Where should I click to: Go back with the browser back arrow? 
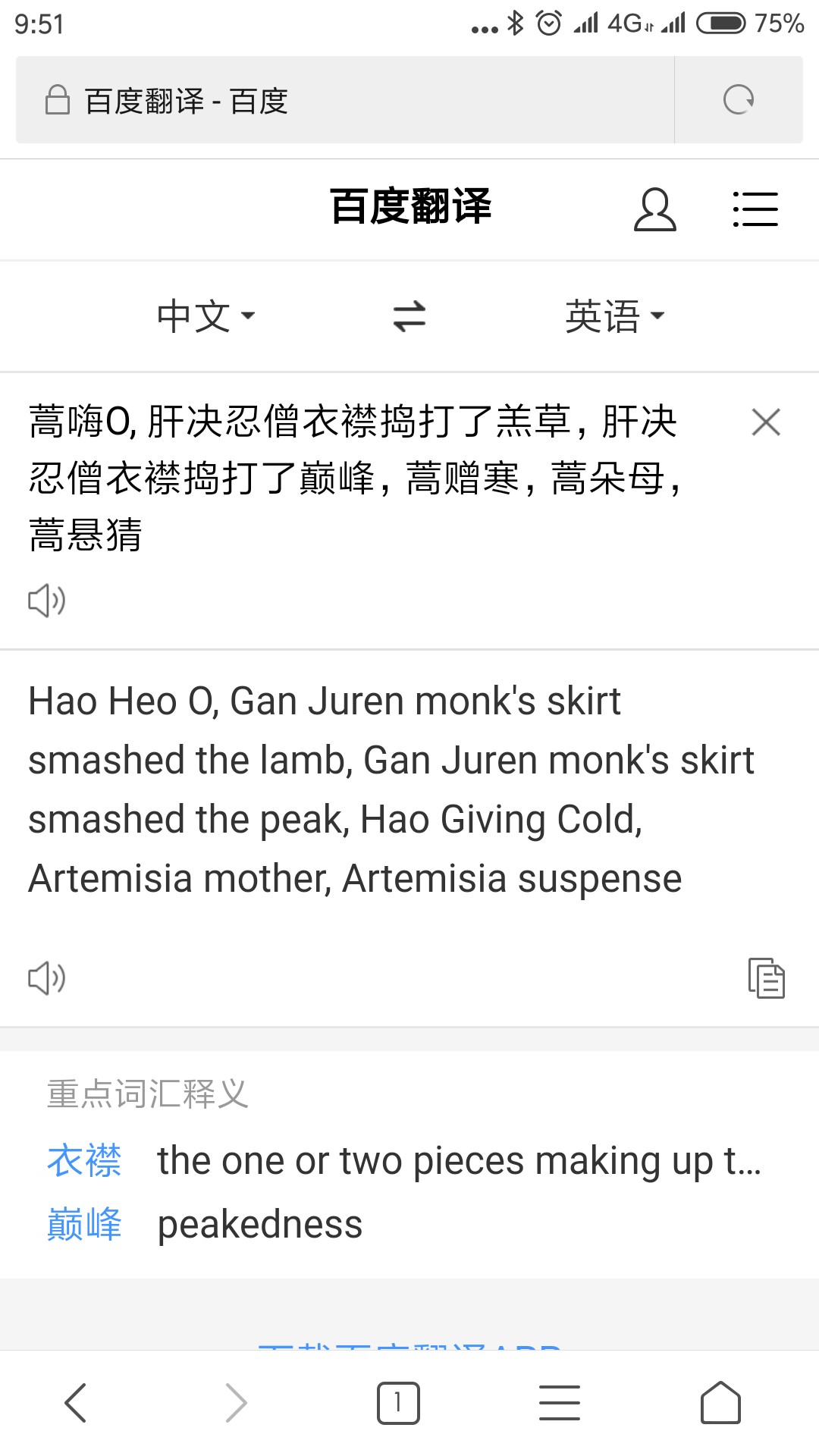pos(76,1403)
